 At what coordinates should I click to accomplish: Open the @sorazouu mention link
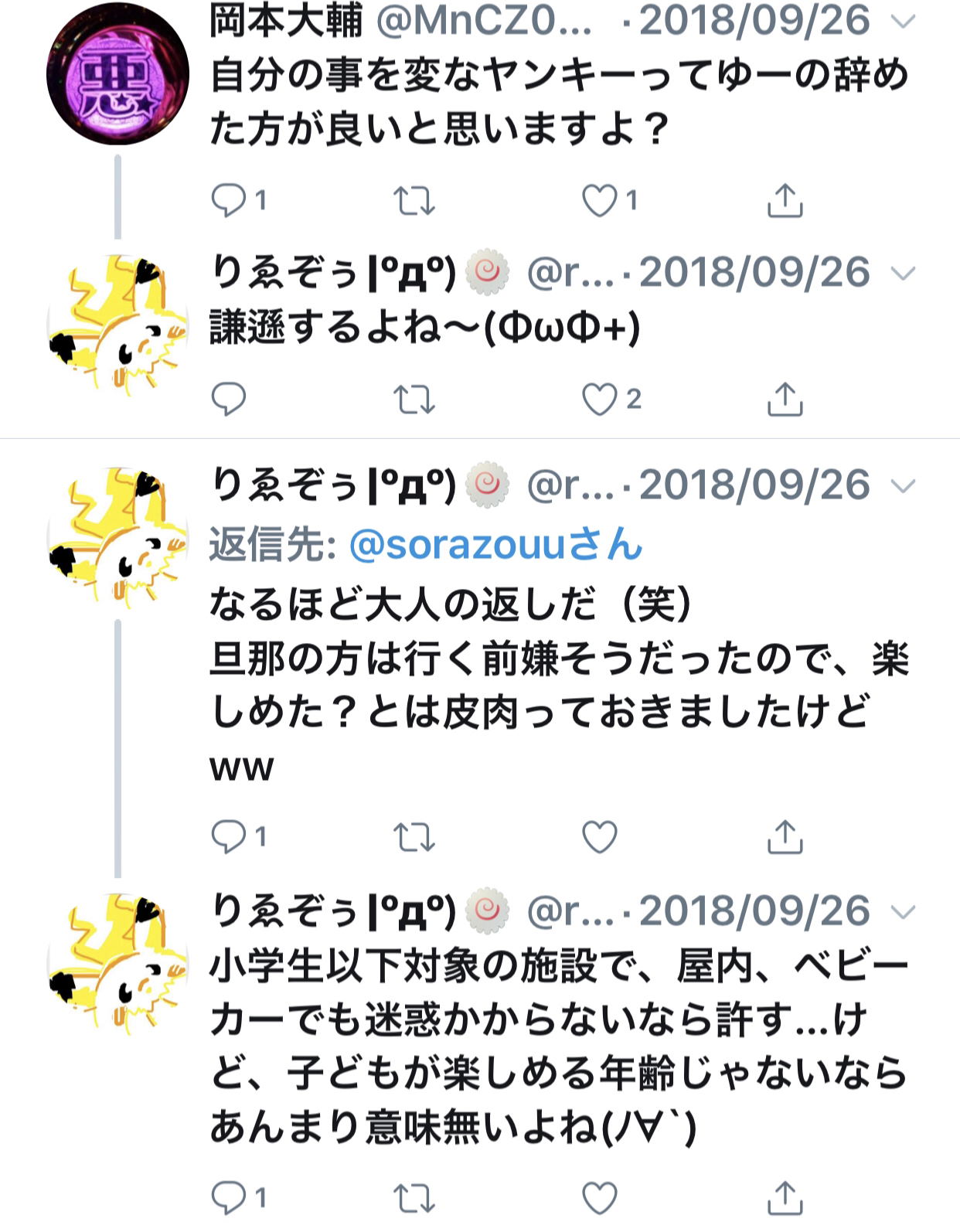click(495, 545)
